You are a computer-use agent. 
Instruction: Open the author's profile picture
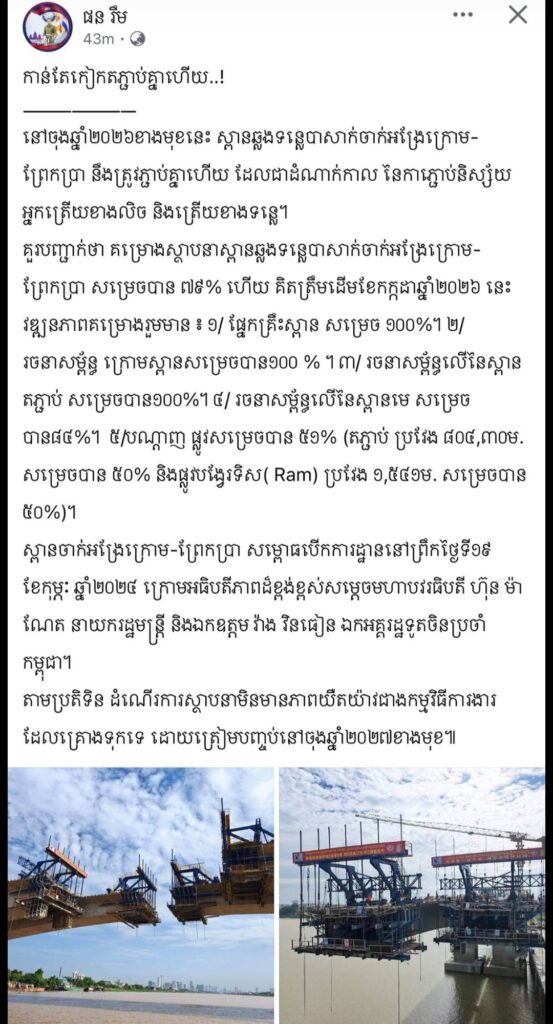click(x=47, y=26)
